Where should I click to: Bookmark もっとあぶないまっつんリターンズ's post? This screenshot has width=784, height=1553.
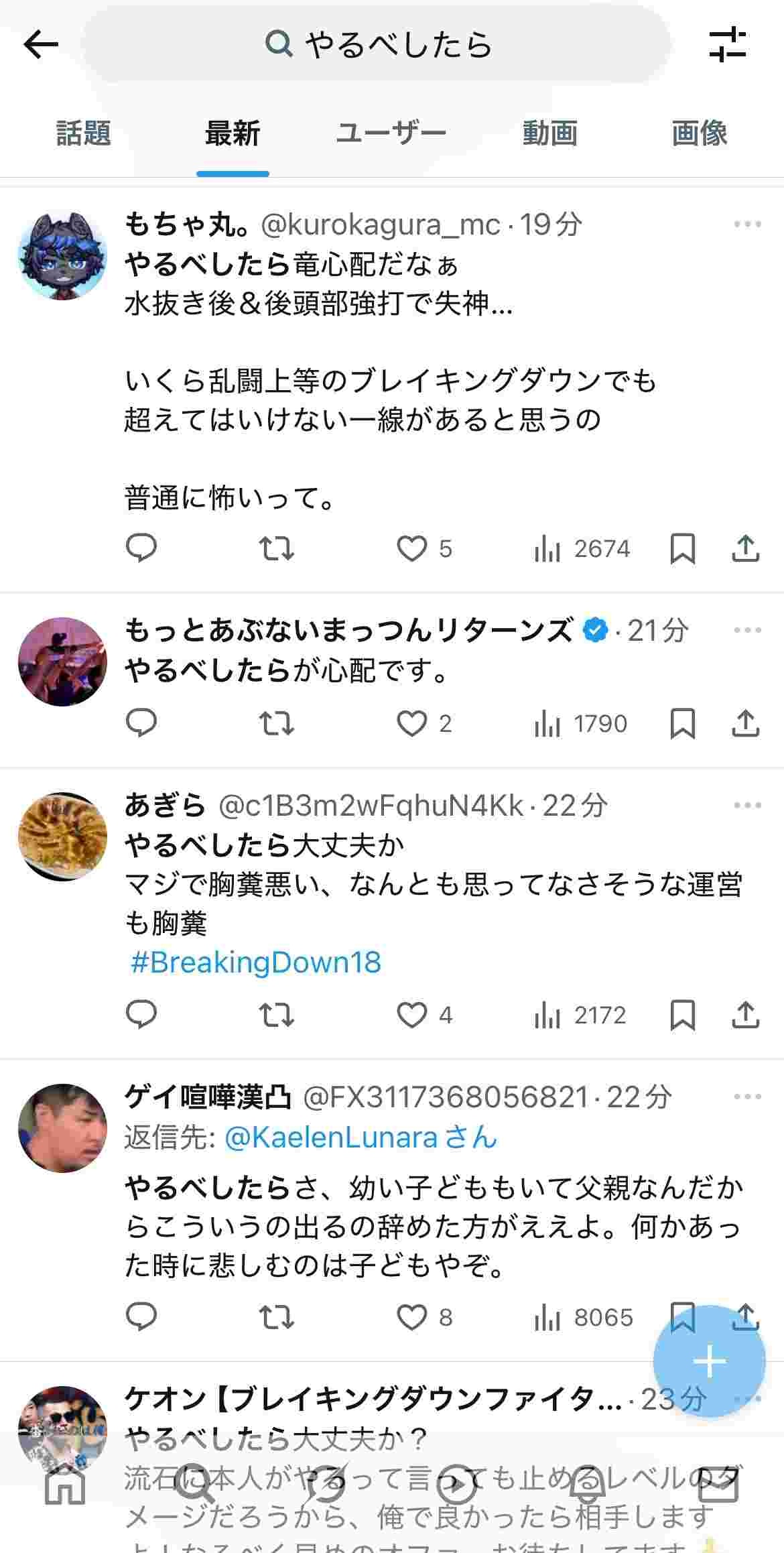(x=682, y=724)
